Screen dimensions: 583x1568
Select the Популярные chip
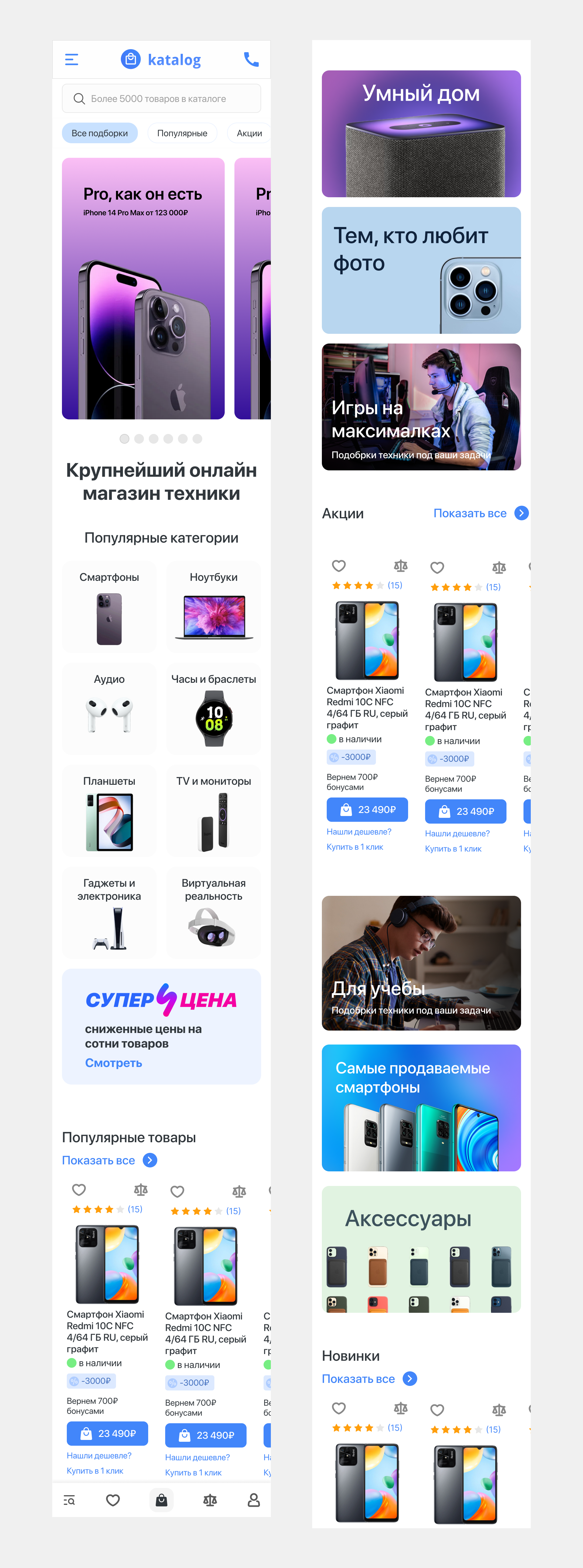182,133
